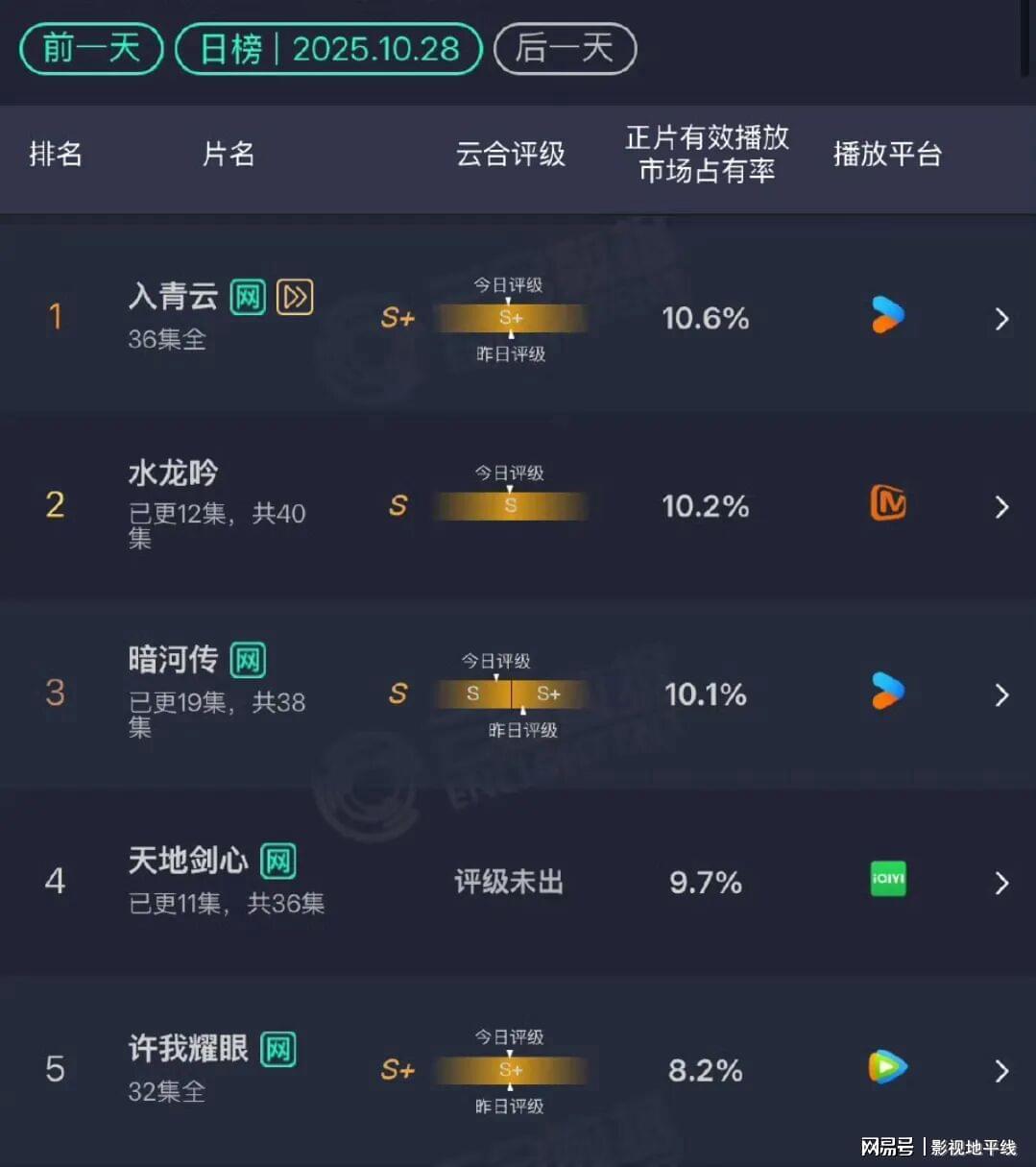1036x1167 pixels.
Task: Open the 影视地平线 watermark link
Action: pos(976,1145)
